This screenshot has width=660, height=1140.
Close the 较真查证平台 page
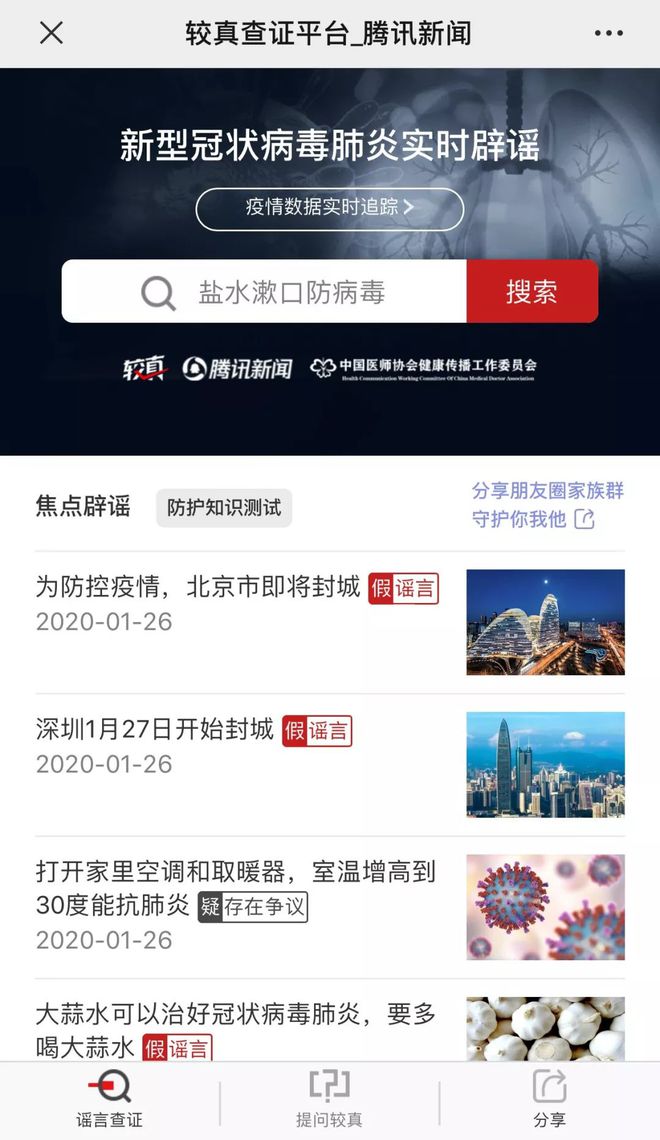tap(51, 33)
